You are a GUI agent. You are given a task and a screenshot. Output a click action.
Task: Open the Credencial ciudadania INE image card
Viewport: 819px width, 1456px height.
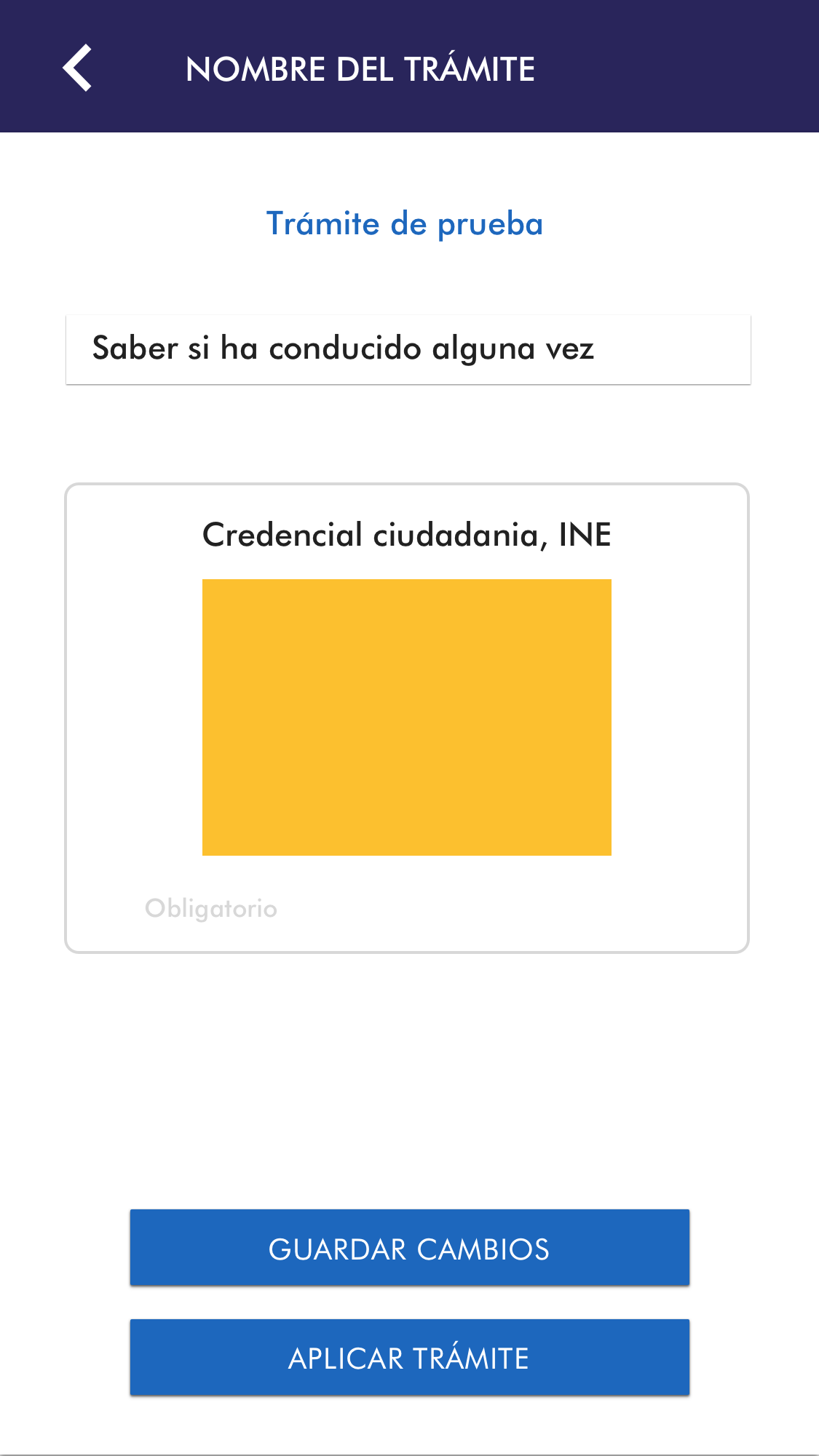[406, 717]
